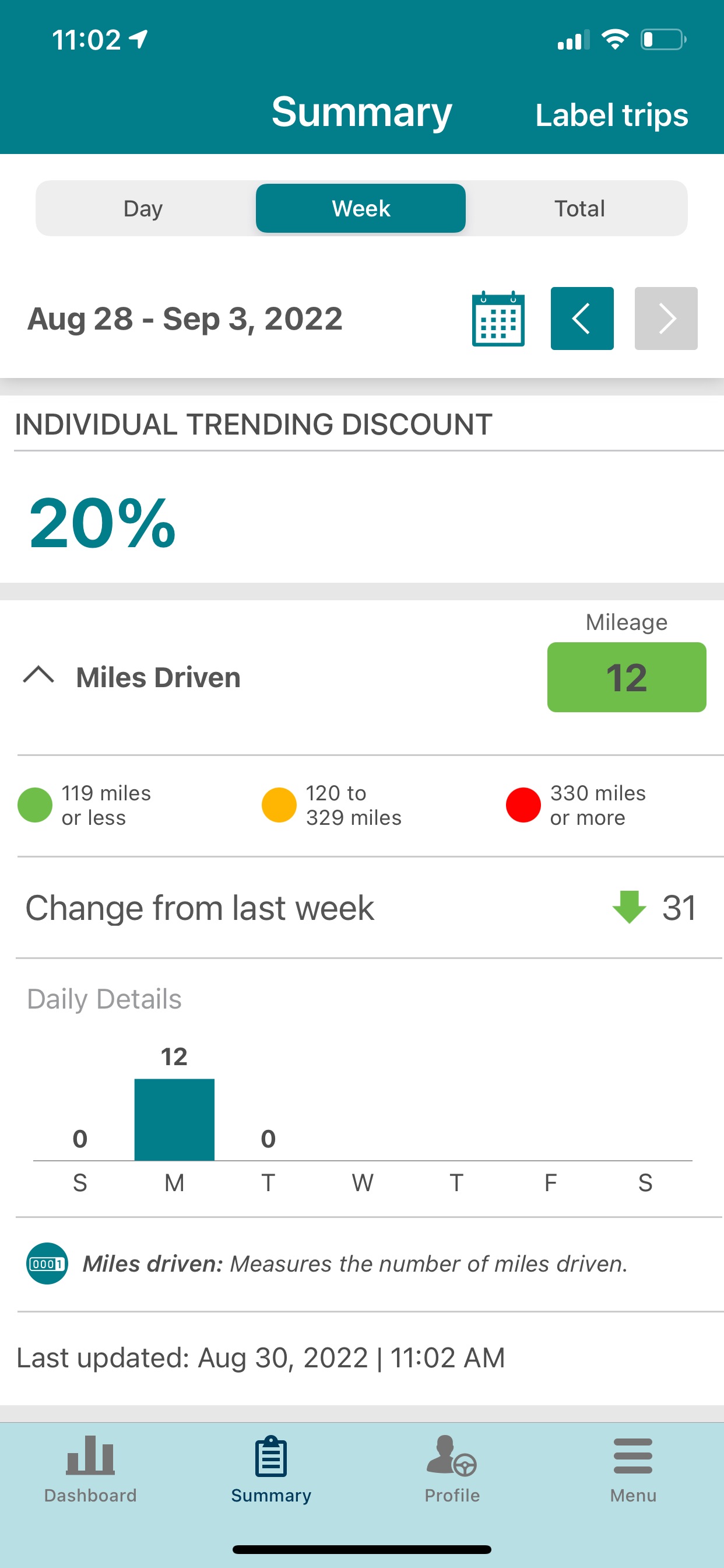Click the odometer icon beside Miles driven description
This screenshot has width=724, height=1568.
point(47,1263)
